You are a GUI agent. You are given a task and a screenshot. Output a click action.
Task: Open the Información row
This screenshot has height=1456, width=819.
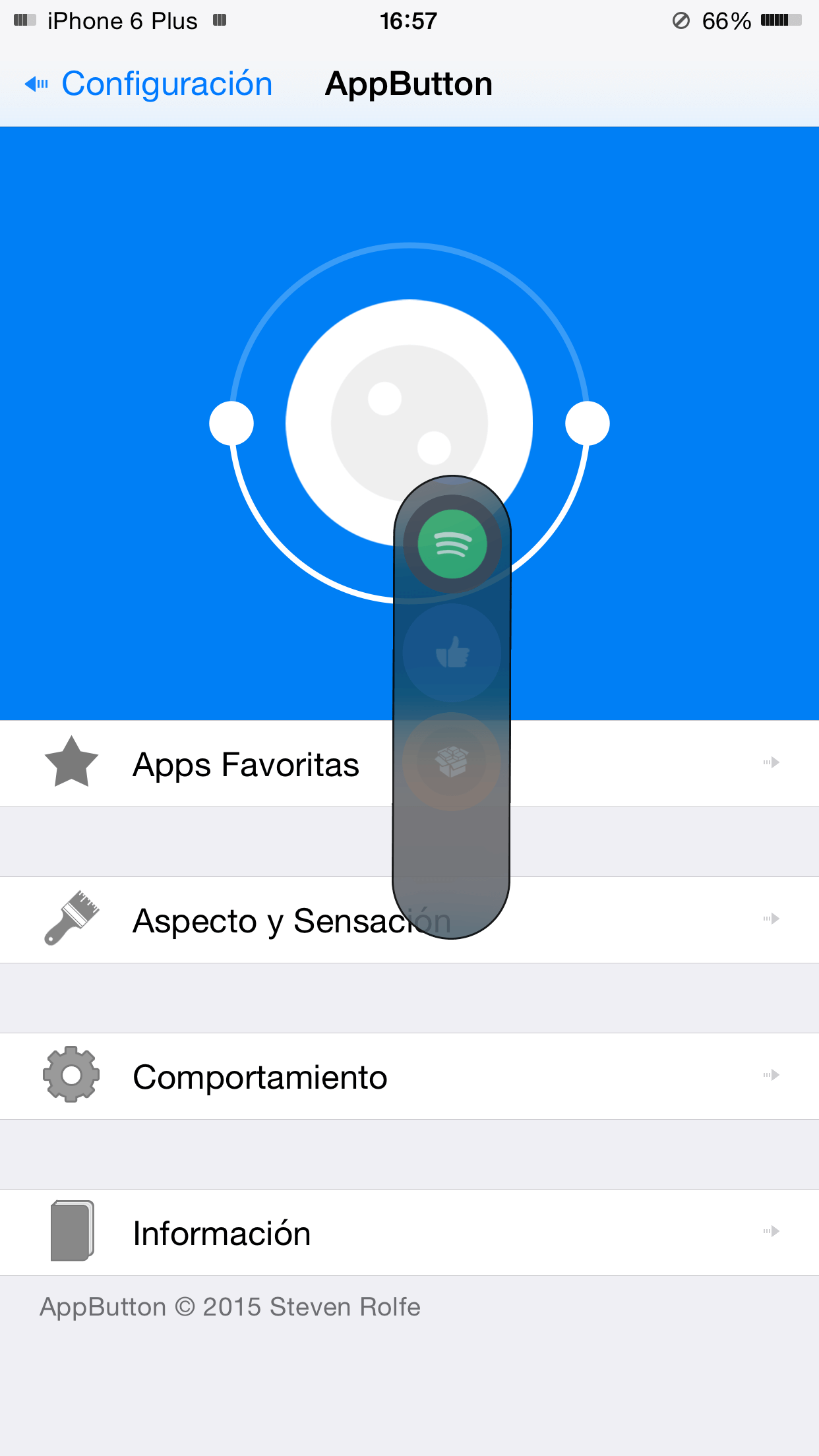tap(222, 1233)
